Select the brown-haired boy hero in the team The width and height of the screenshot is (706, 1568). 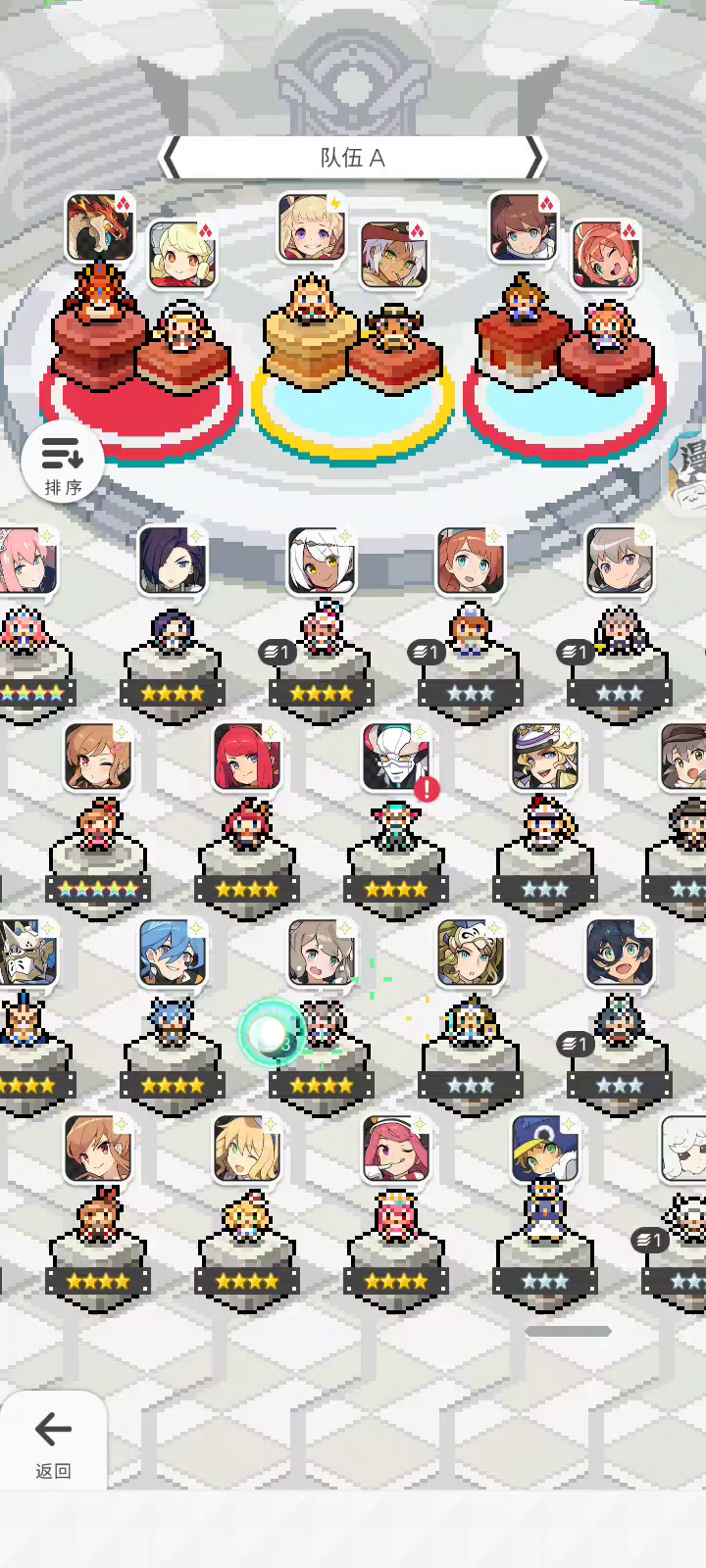click(x=524, y=227)
